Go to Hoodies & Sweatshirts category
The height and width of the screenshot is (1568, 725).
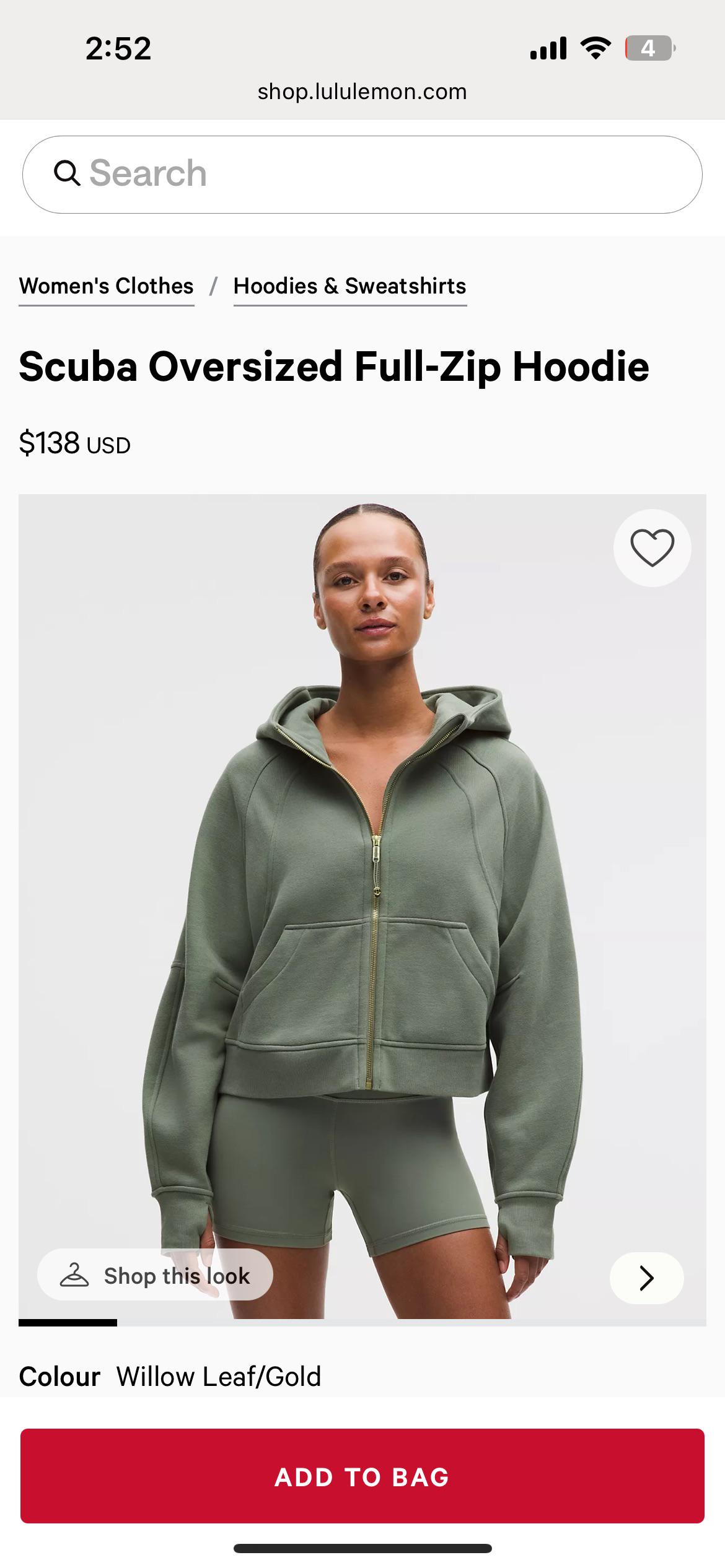click(x=349, y=286)
